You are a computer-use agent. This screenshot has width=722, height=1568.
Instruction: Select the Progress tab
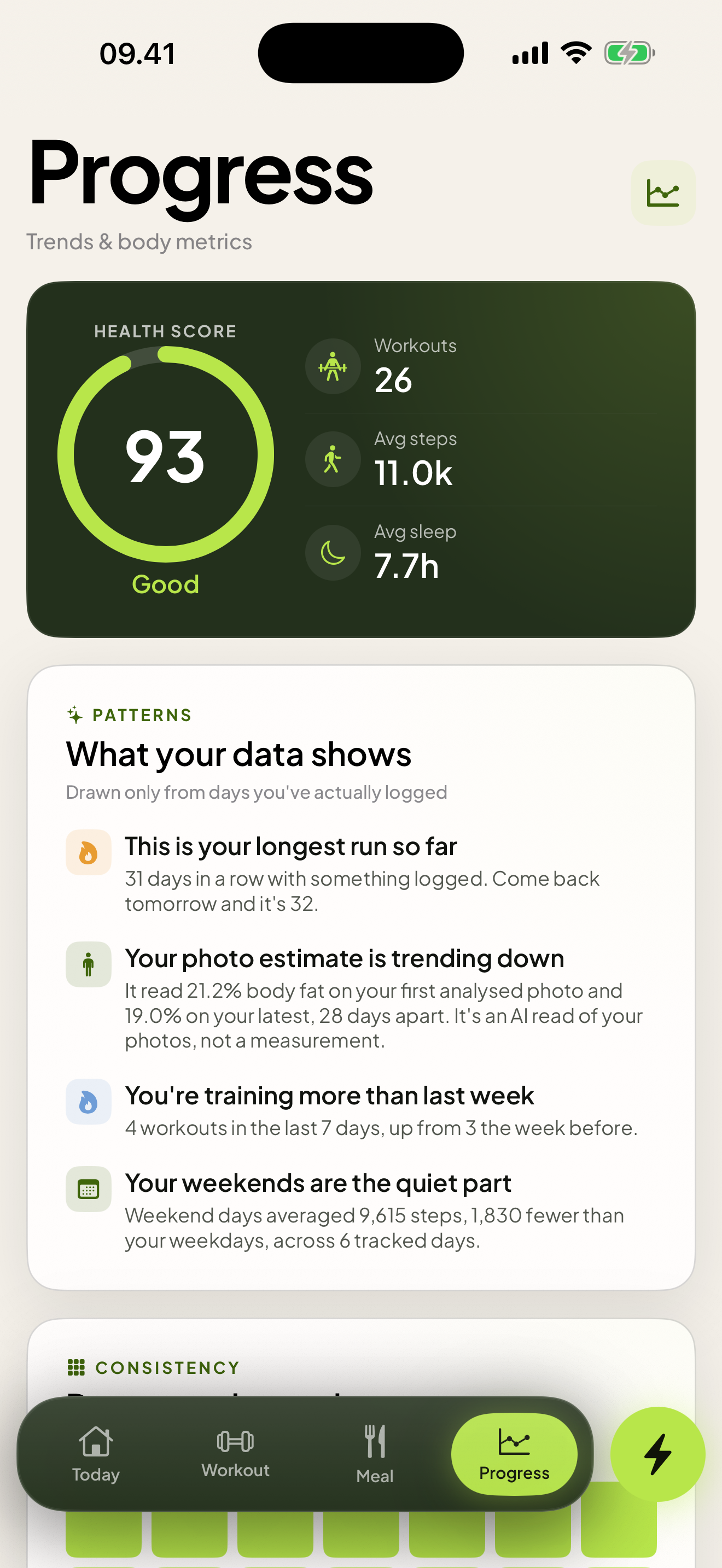coord(514,1454)
